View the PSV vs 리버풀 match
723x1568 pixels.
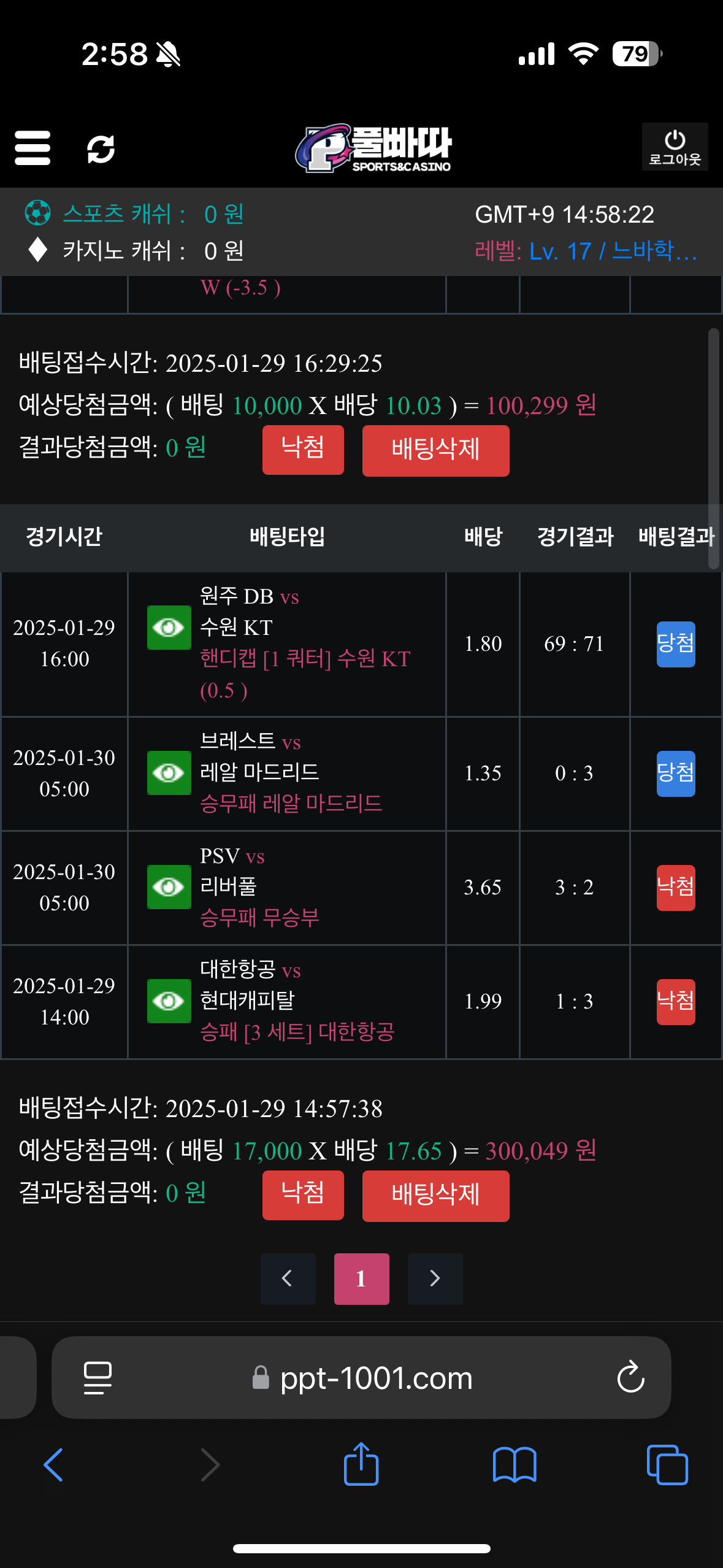[x=169, y=886]
